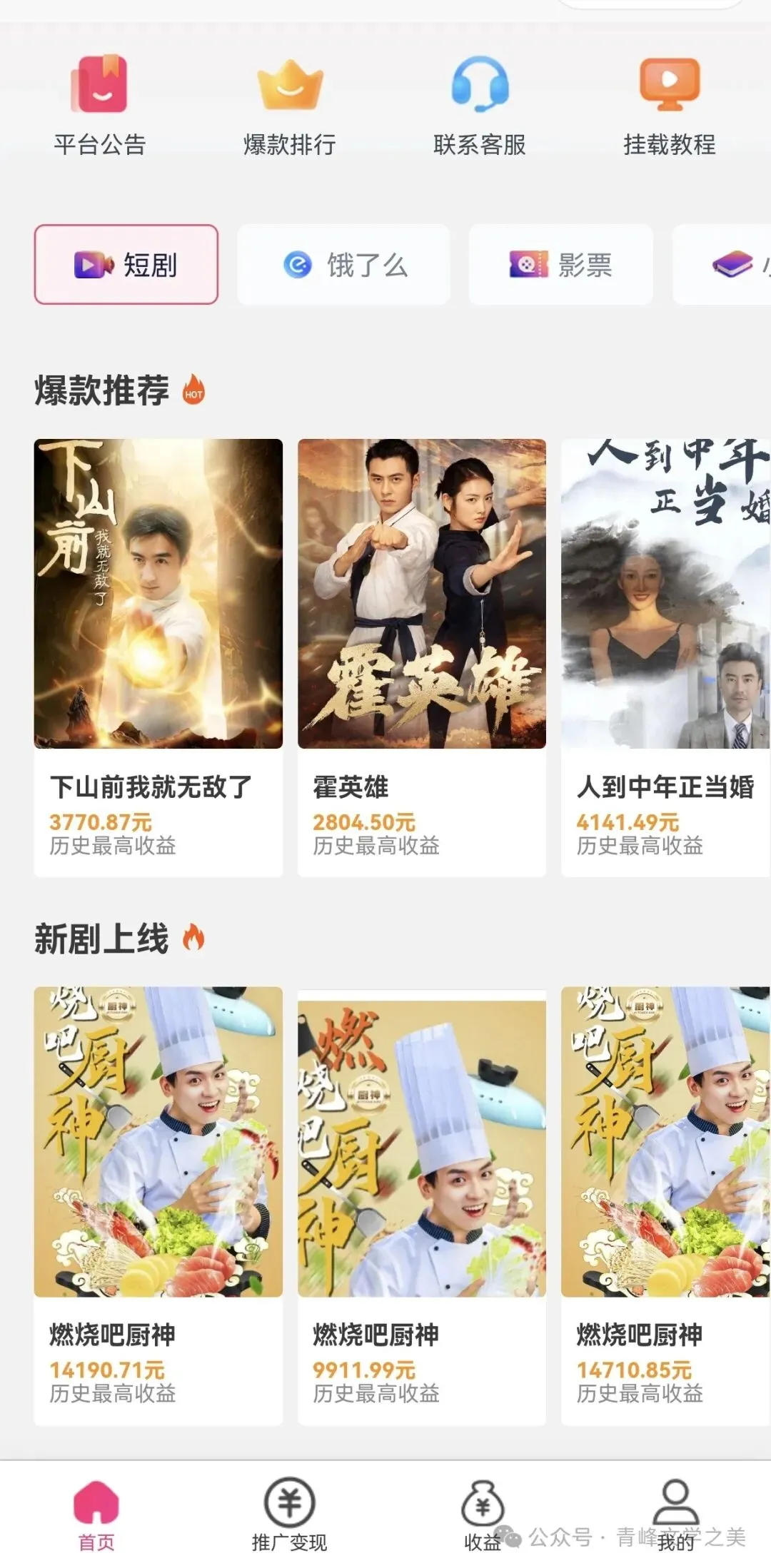Switch to the 收益 earnings tab
Screen dimensions: 771x1568
coord(483,1512)
